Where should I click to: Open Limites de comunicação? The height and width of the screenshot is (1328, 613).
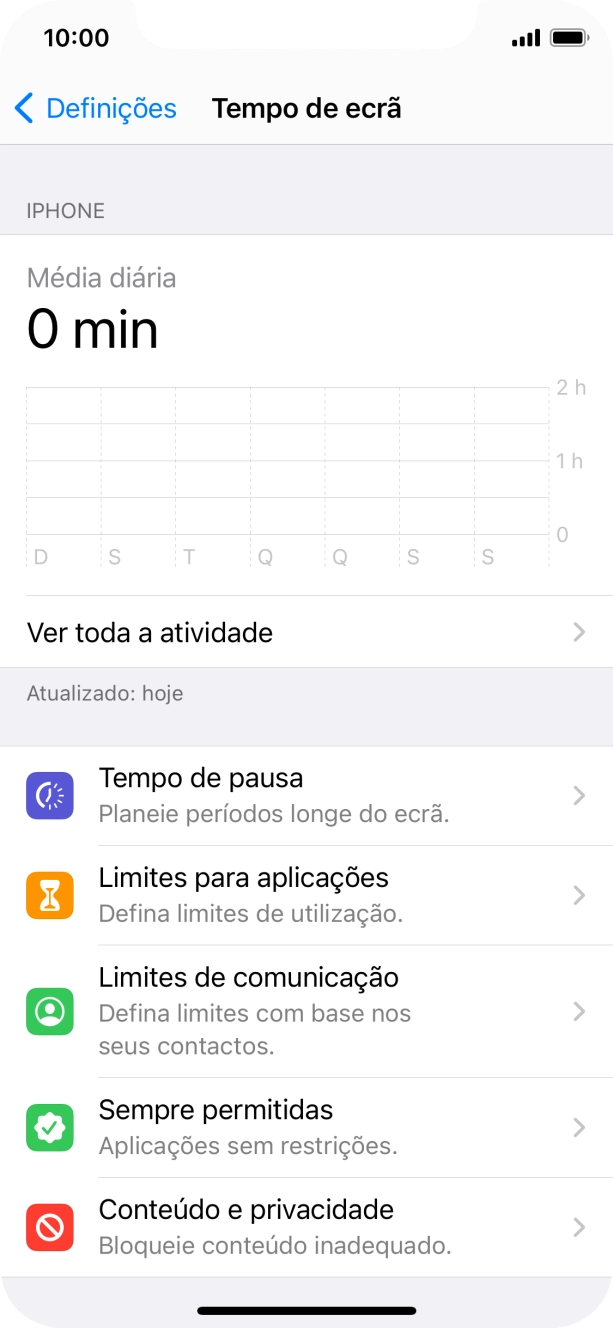[x=306, y=1011]
